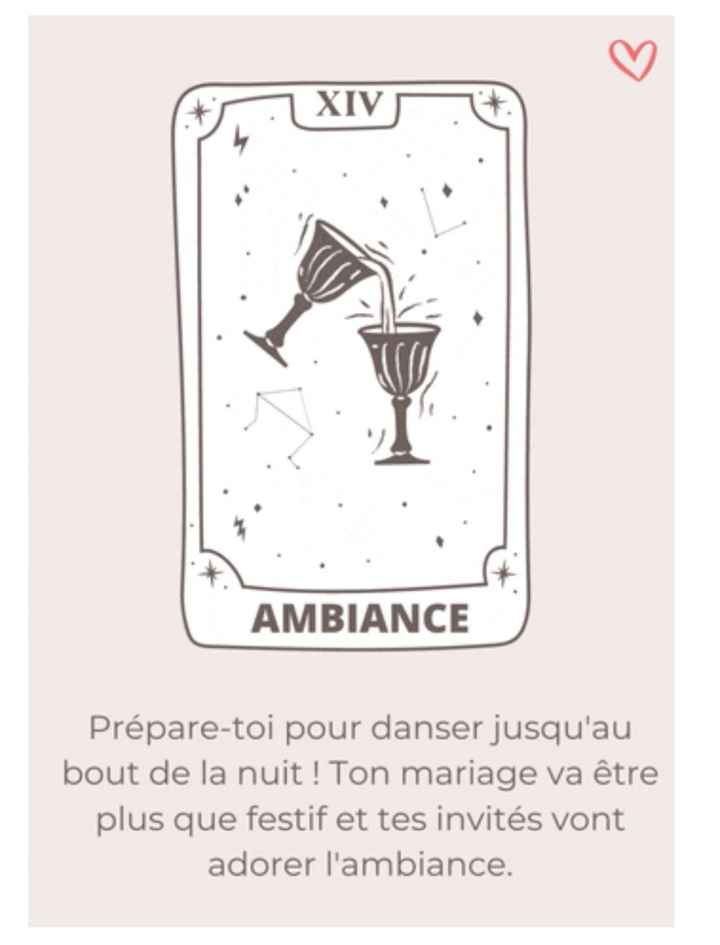
Task: Toggle the heart favorite marker
Action: click(x=631, y=58)
